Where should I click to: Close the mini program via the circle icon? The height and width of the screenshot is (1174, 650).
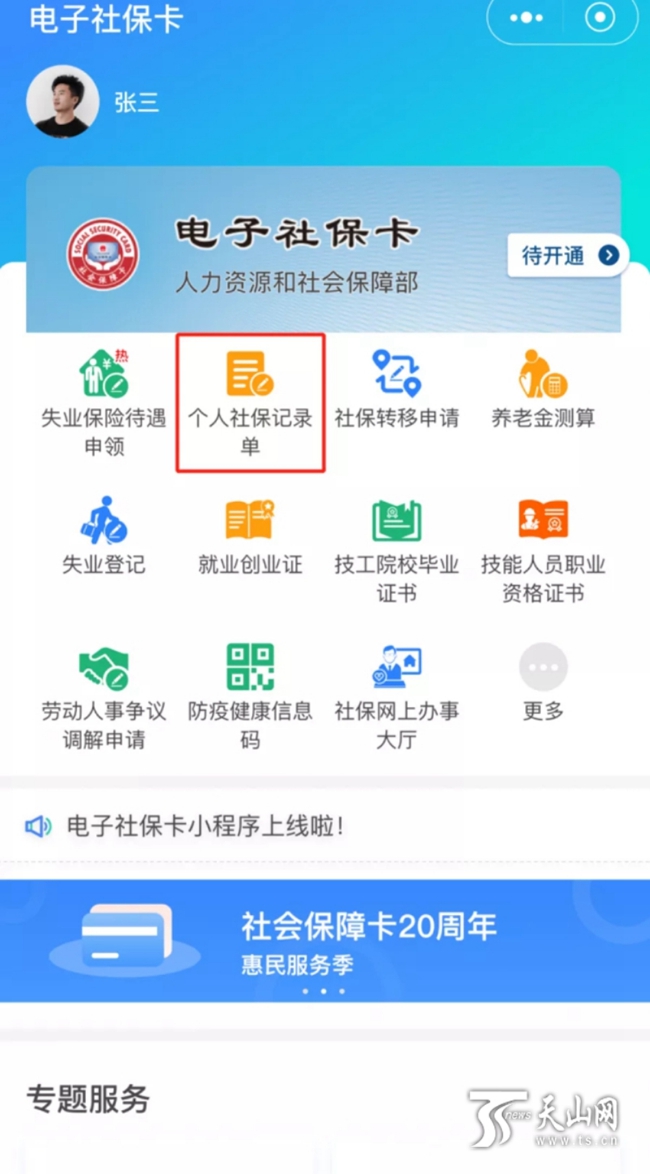[x=600, y=18]
